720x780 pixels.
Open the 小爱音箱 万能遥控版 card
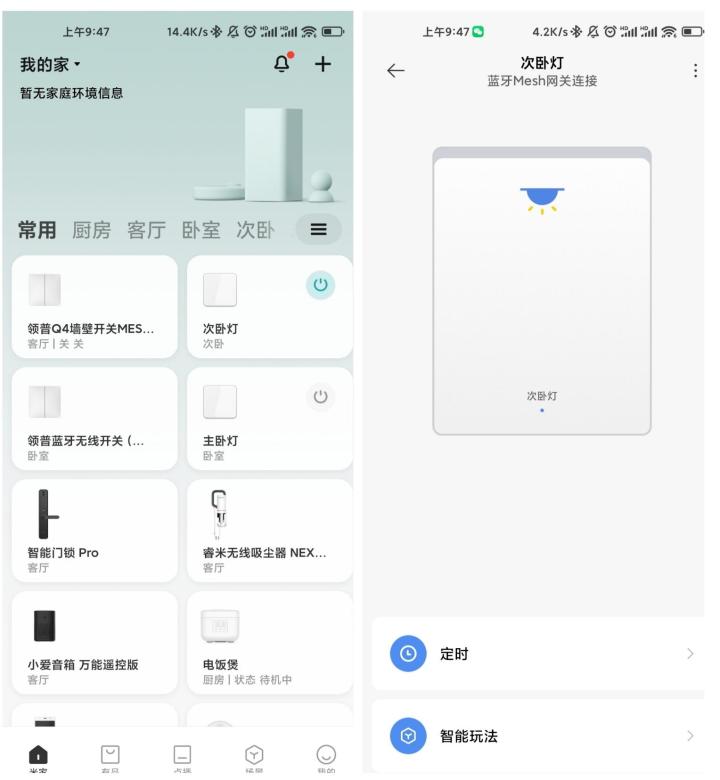click(94, 642)
